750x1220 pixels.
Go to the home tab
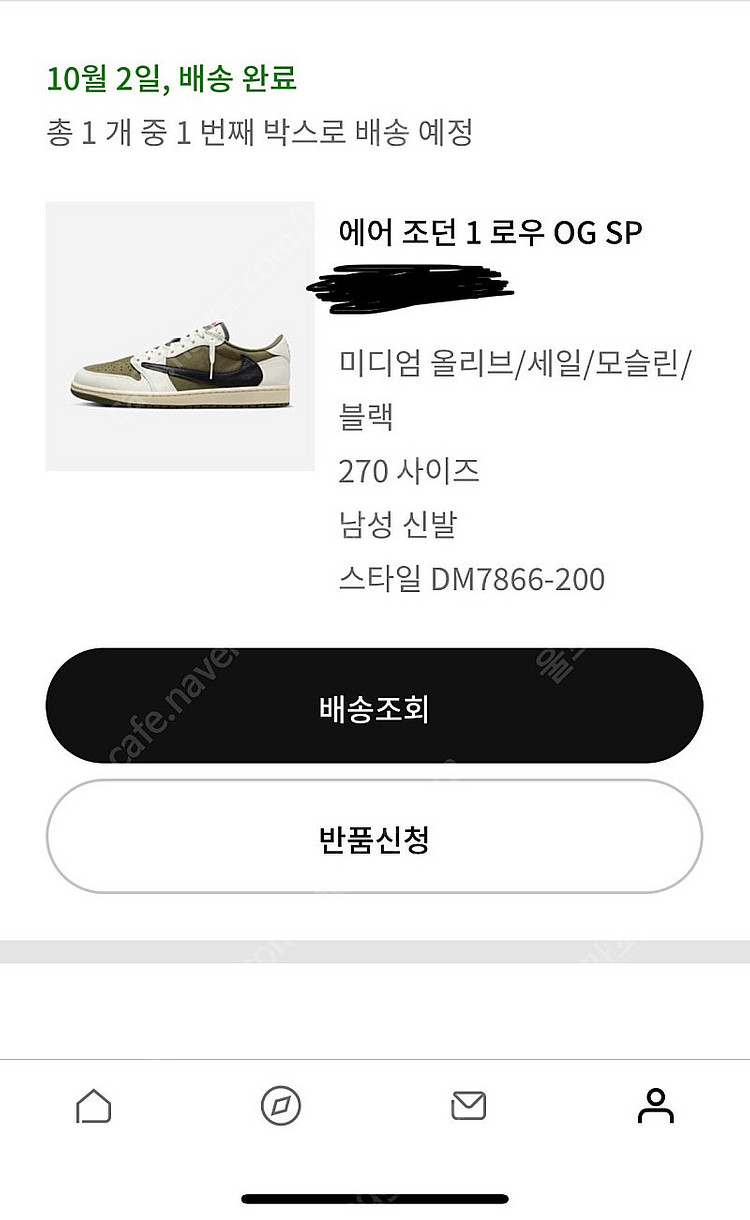coord(93,1106)
